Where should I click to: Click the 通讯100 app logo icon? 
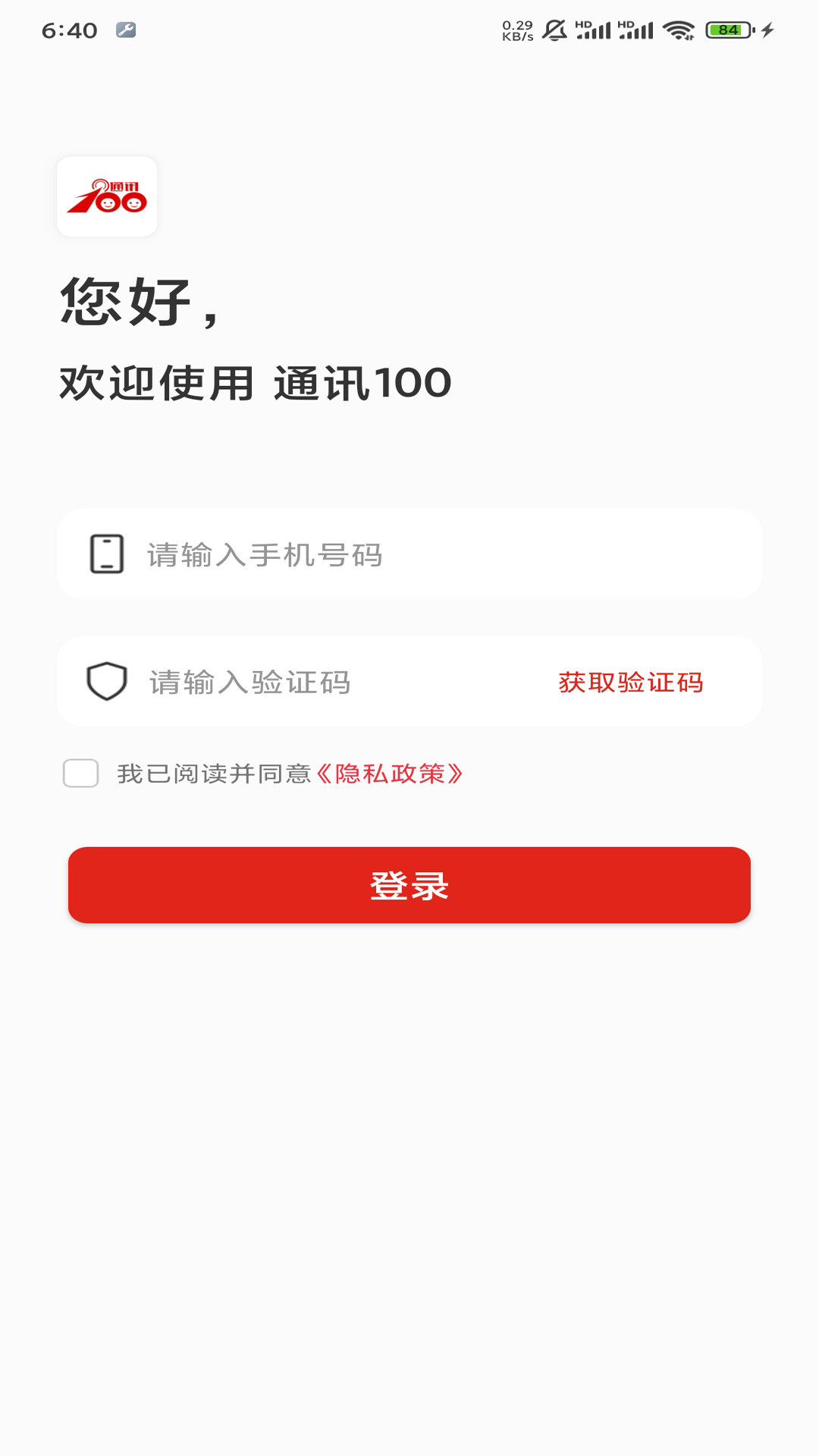point(107,197)
